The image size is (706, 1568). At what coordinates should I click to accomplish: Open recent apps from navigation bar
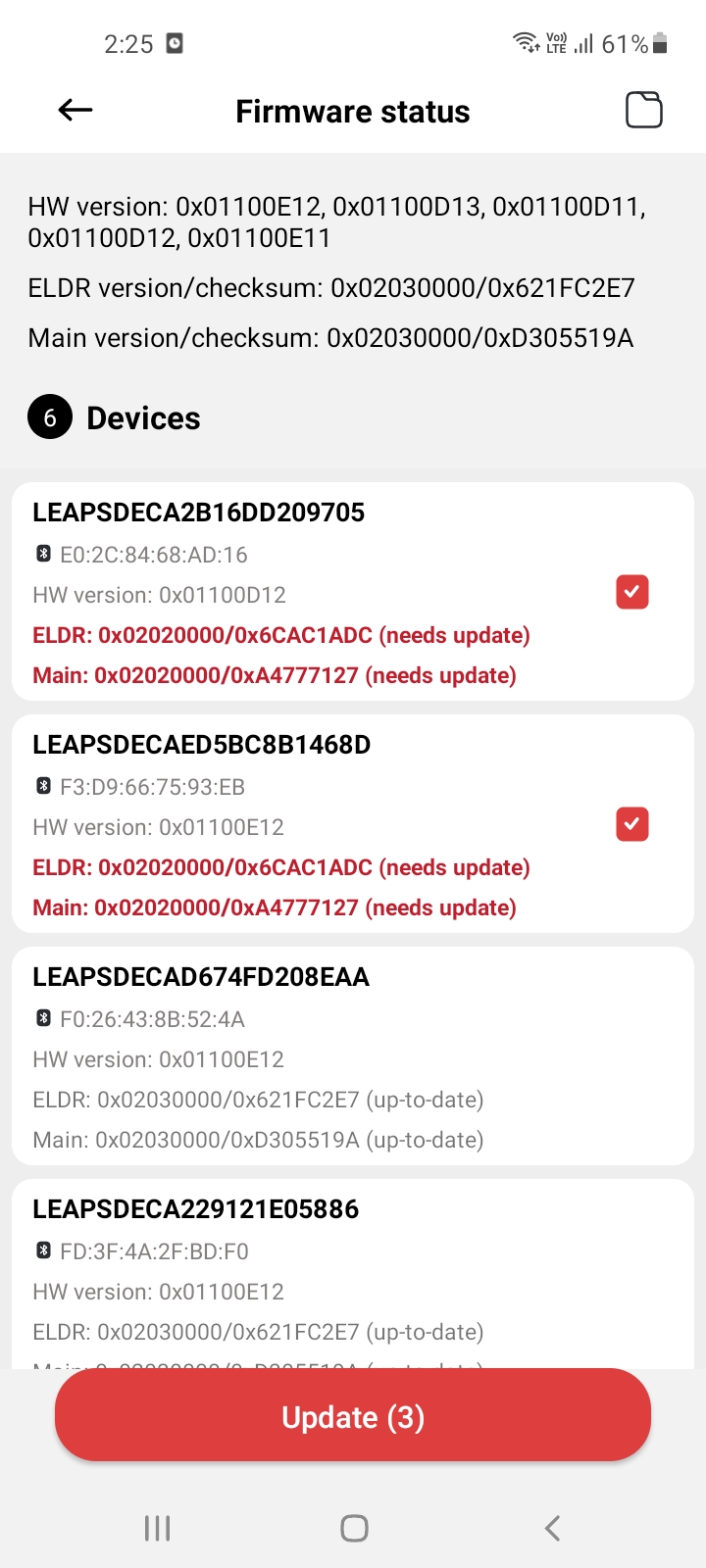157,1528
